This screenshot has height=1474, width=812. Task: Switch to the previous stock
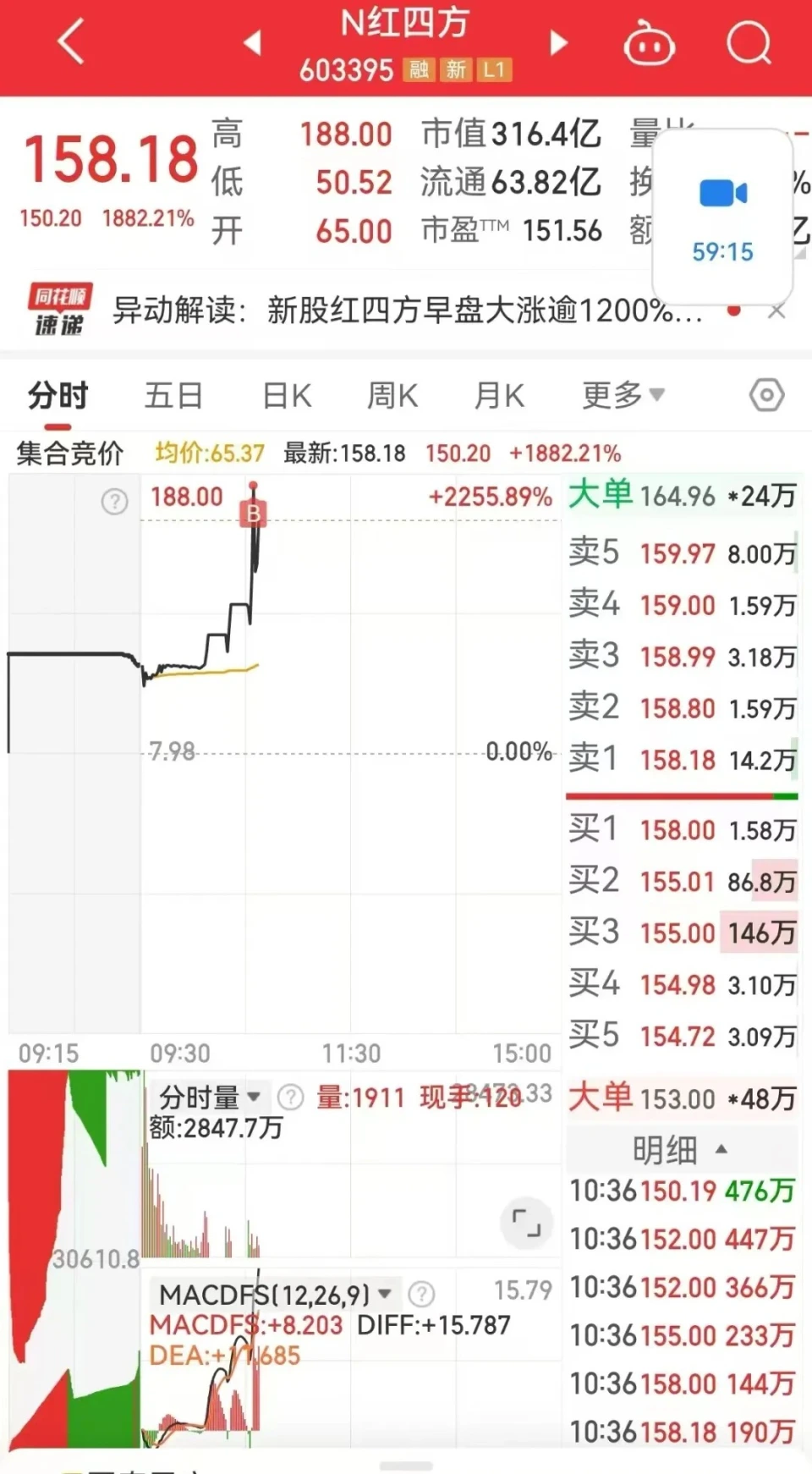(x=252, y=42)
